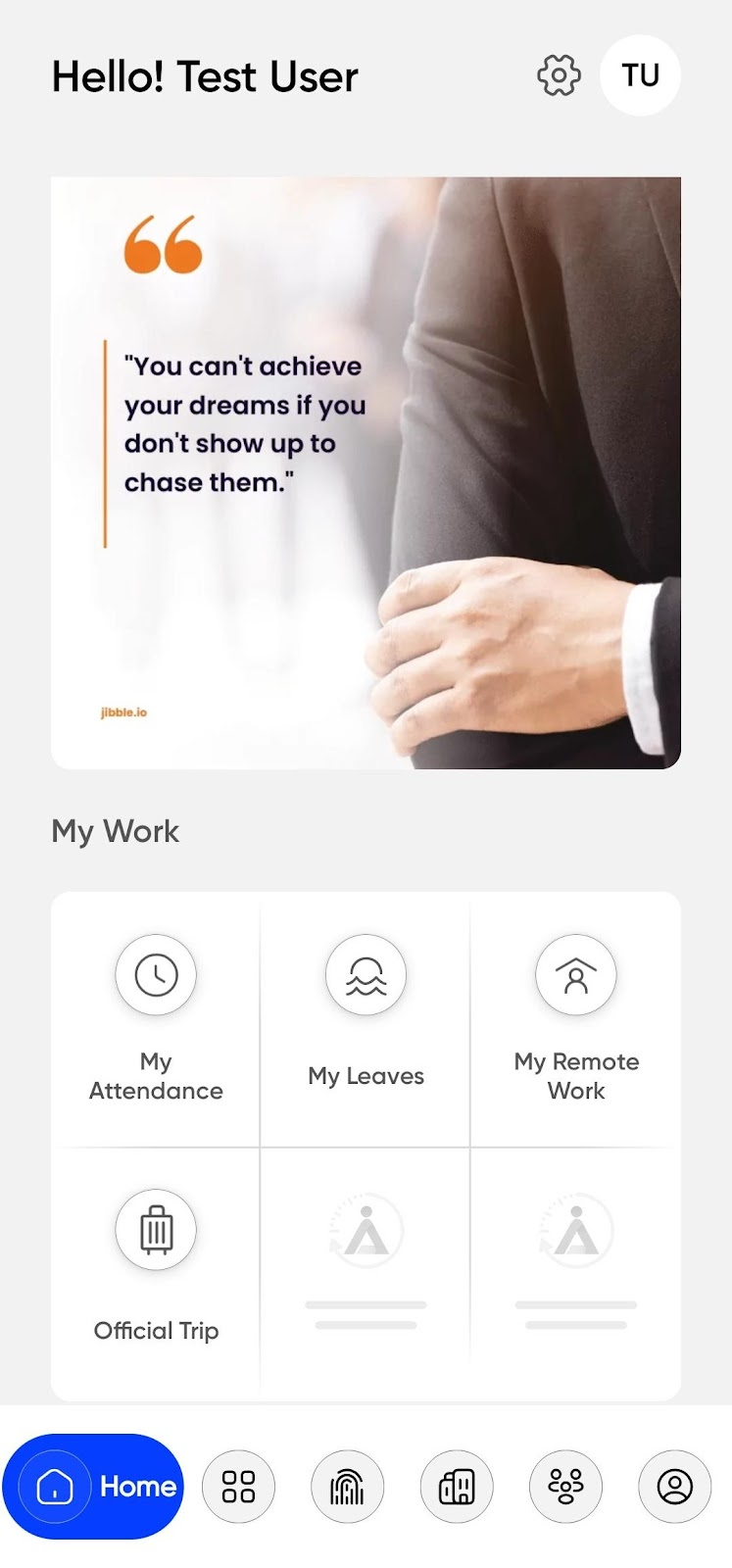Switch to the team group tab
The width and height of the screenshot is (732, 1568).
click(565, 1487)
